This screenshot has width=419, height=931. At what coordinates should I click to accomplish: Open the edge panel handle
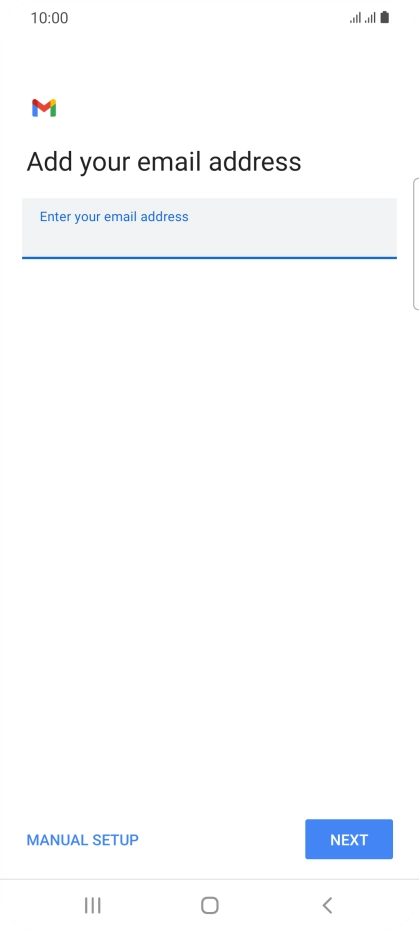(x=415, y=243)
